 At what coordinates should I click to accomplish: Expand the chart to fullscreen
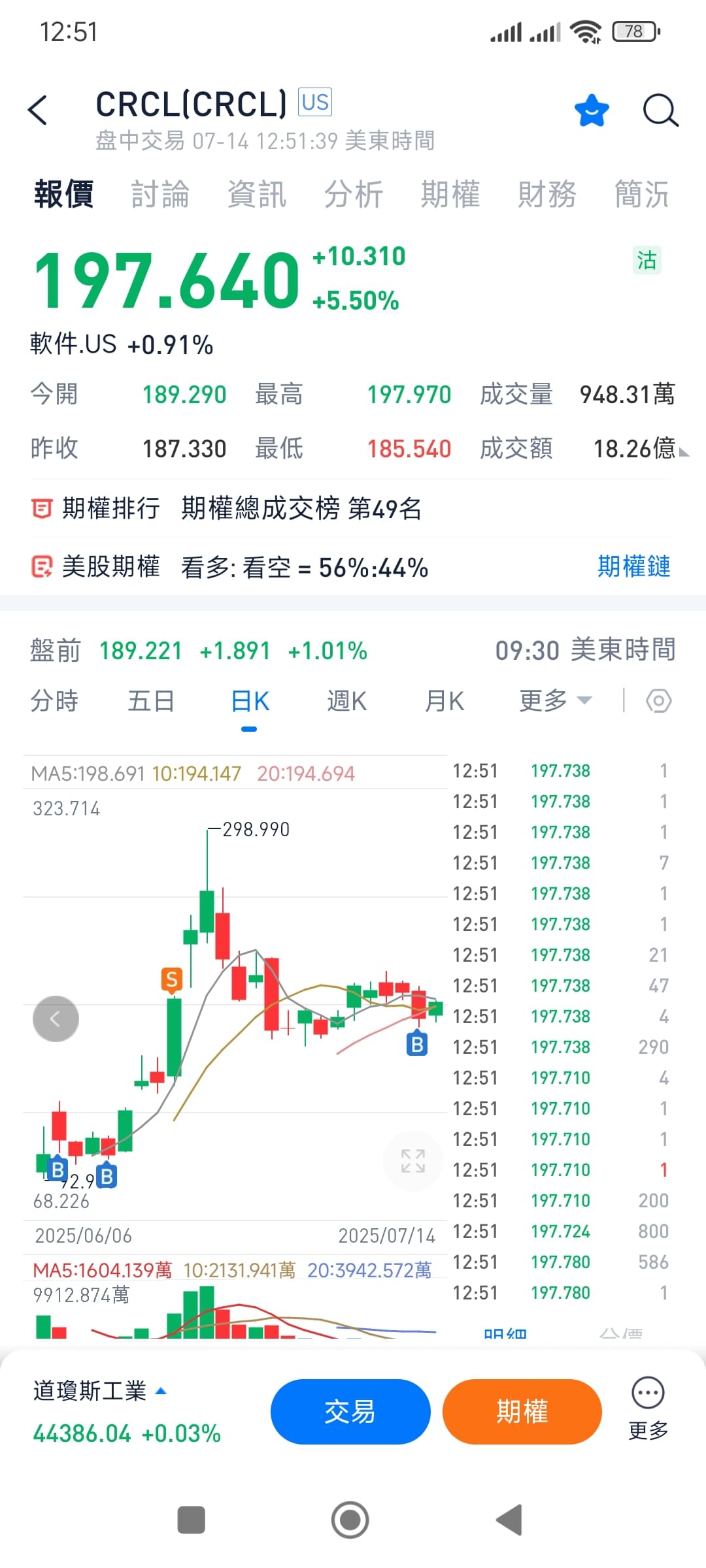click(x=412, y=1161)
